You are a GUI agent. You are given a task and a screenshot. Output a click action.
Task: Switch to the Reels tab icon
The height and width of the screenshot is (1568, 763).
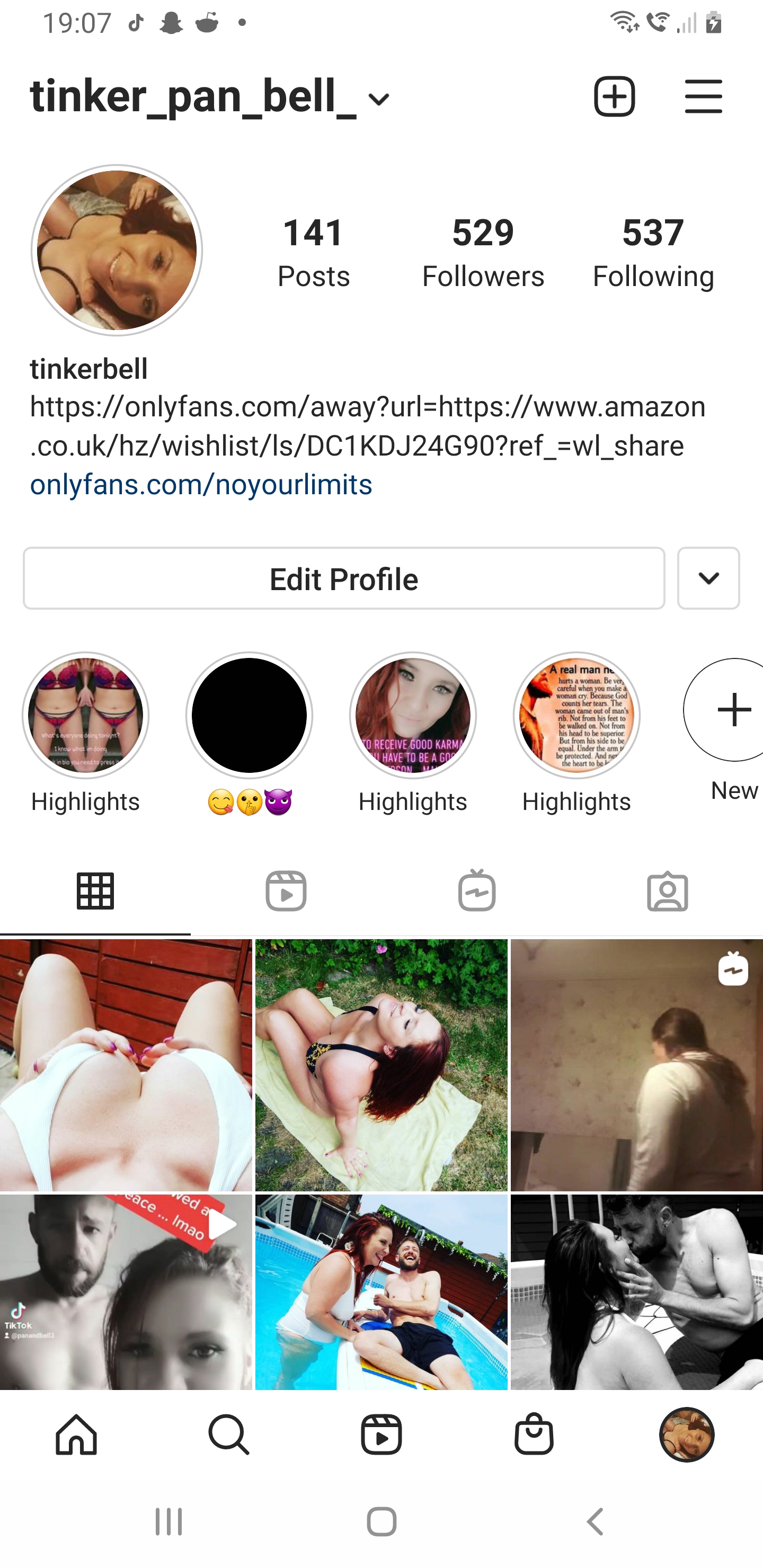tap(286, 891)
